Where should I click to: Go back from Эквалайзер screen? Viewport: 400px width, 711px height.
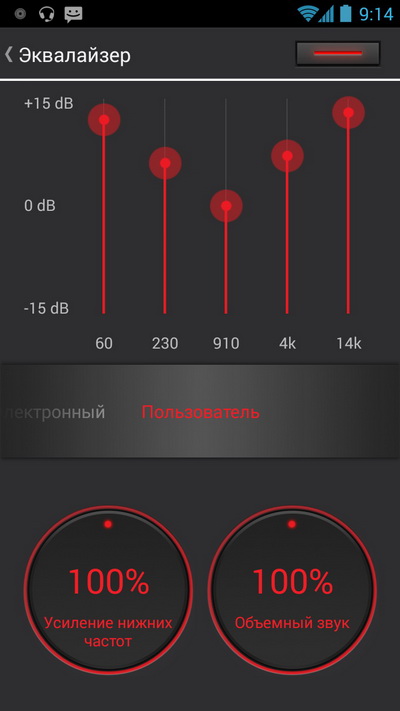coord(68,55)
